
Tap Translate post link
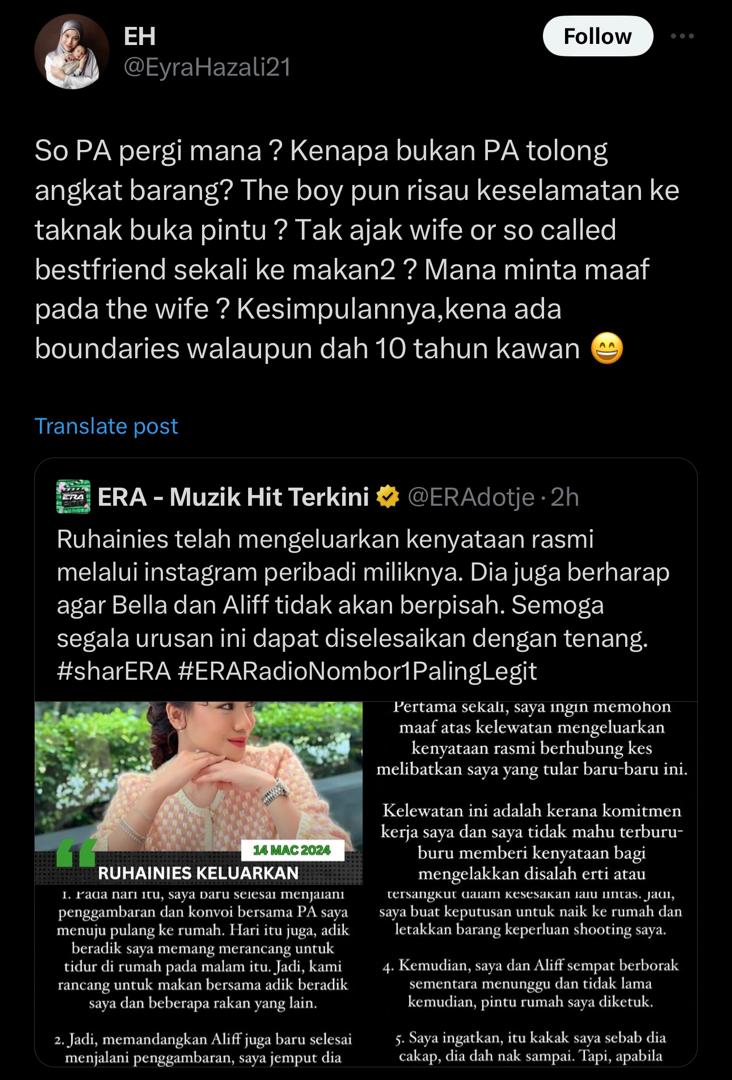[x=106, y=426]
